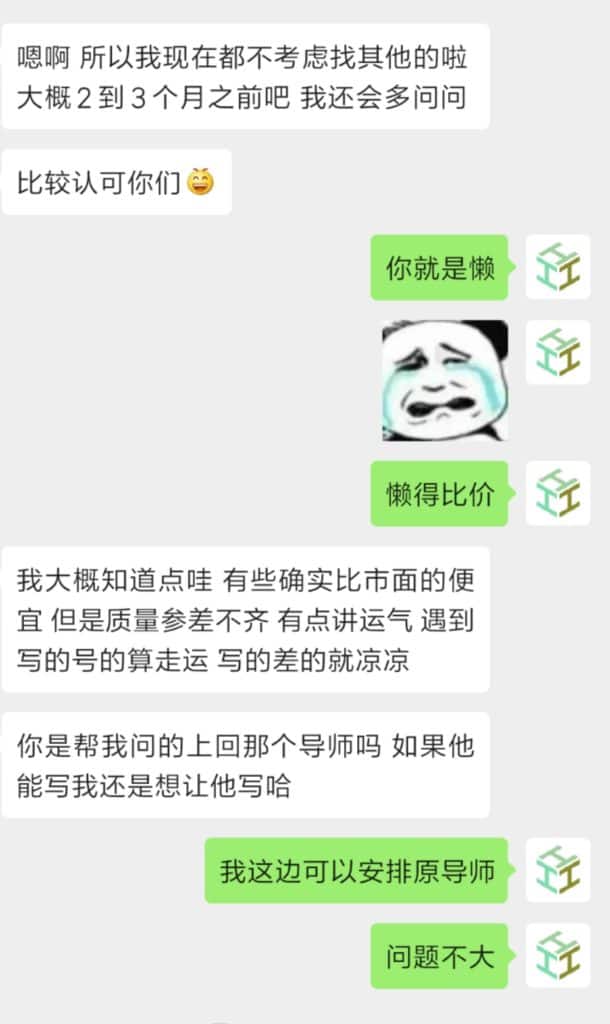Tap the avatar beside "问题不大"

pos(557,956)
